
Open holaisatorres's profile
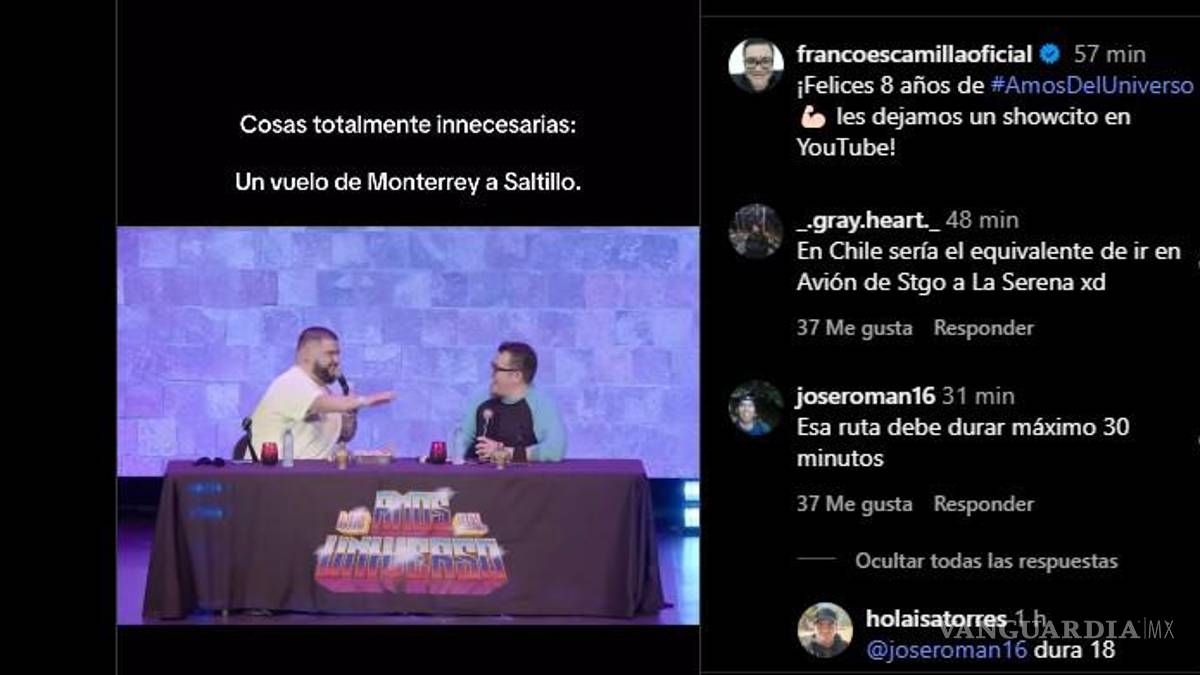[935, 620]
